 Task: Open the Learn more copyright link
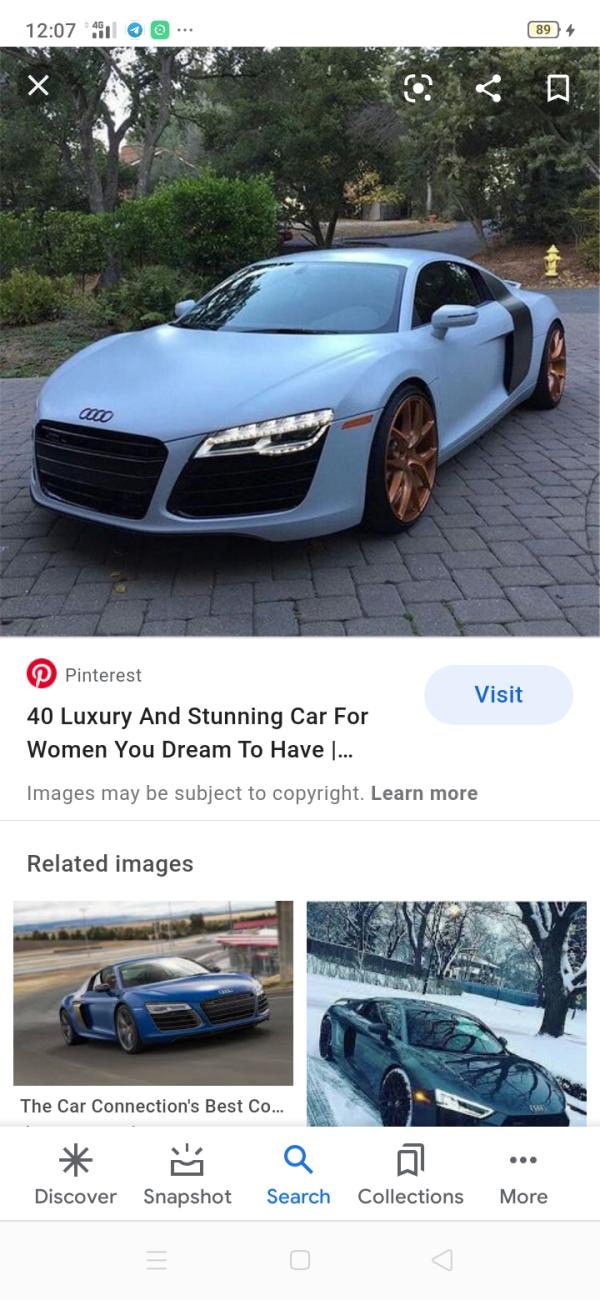[x=424, y=793]
